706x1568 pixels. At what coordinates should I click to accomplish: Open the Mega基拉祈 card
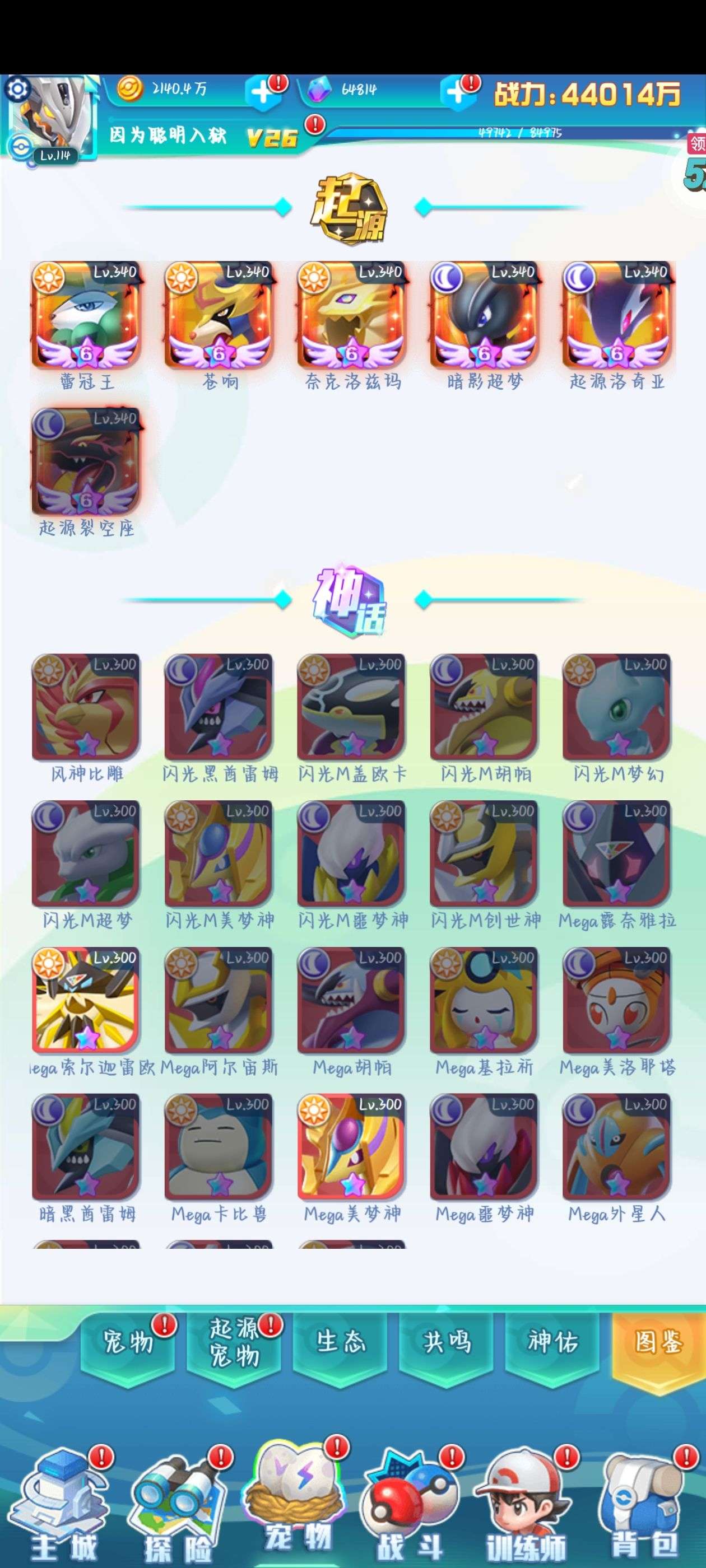(x=484, y=1001)
